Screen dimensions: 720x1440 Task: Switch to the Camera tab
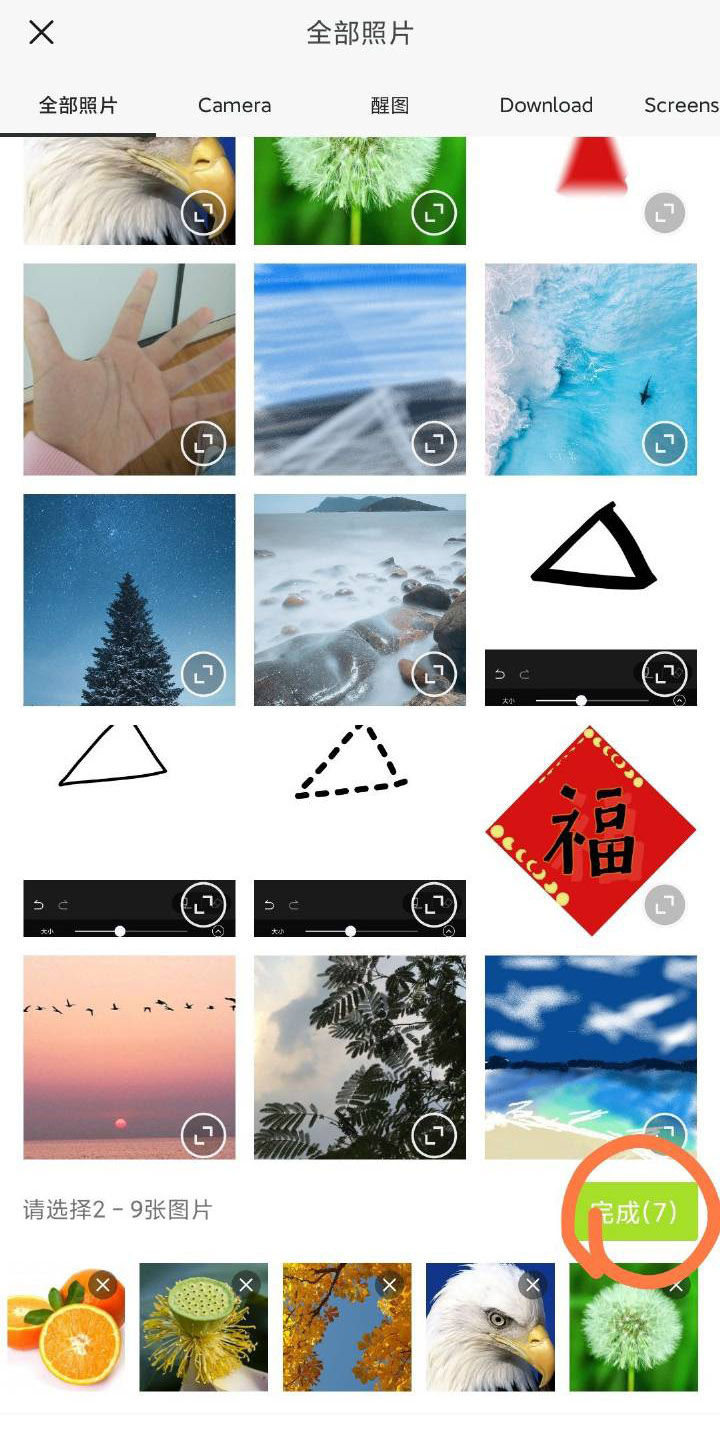click(233, 105)
